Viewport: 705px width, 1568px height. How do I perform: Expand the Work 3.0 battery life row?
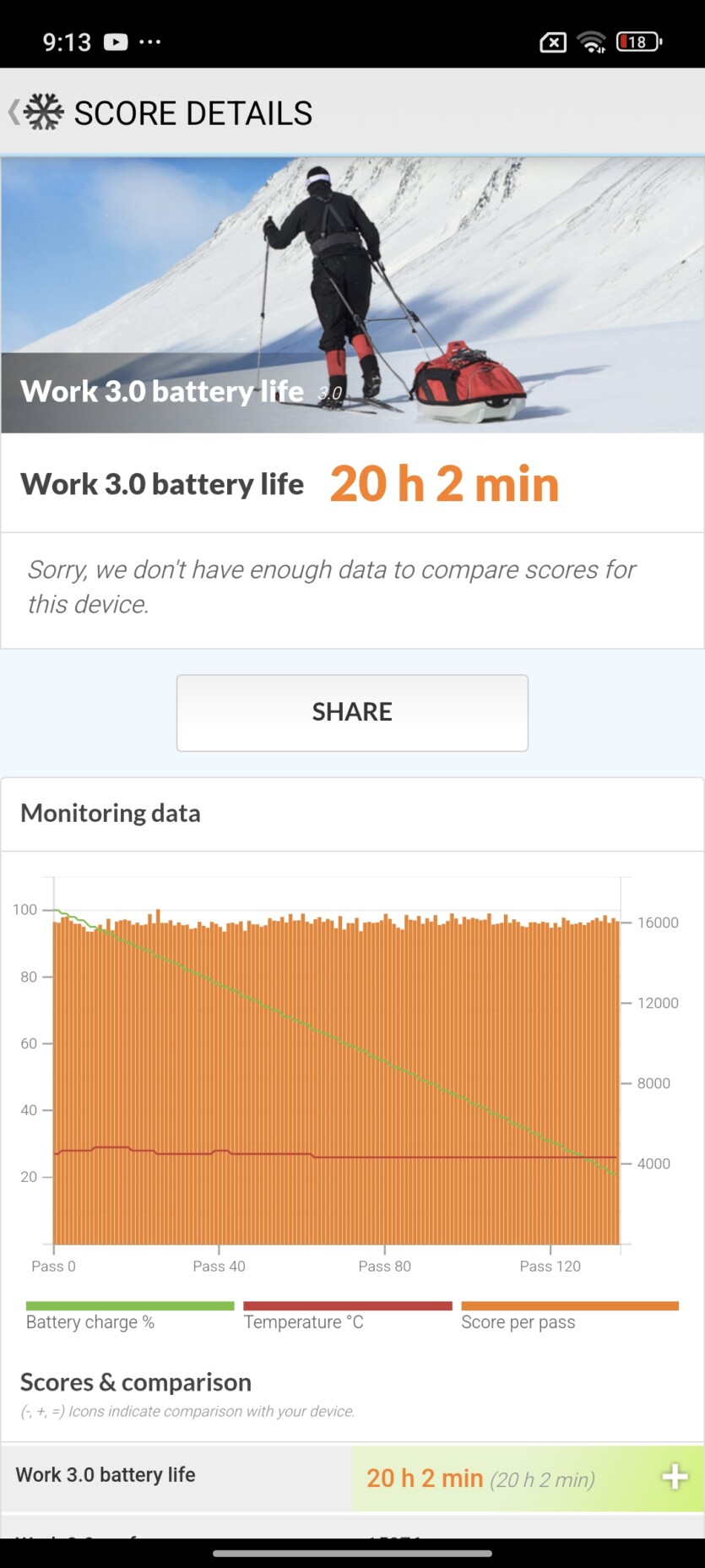[674, 1478]
